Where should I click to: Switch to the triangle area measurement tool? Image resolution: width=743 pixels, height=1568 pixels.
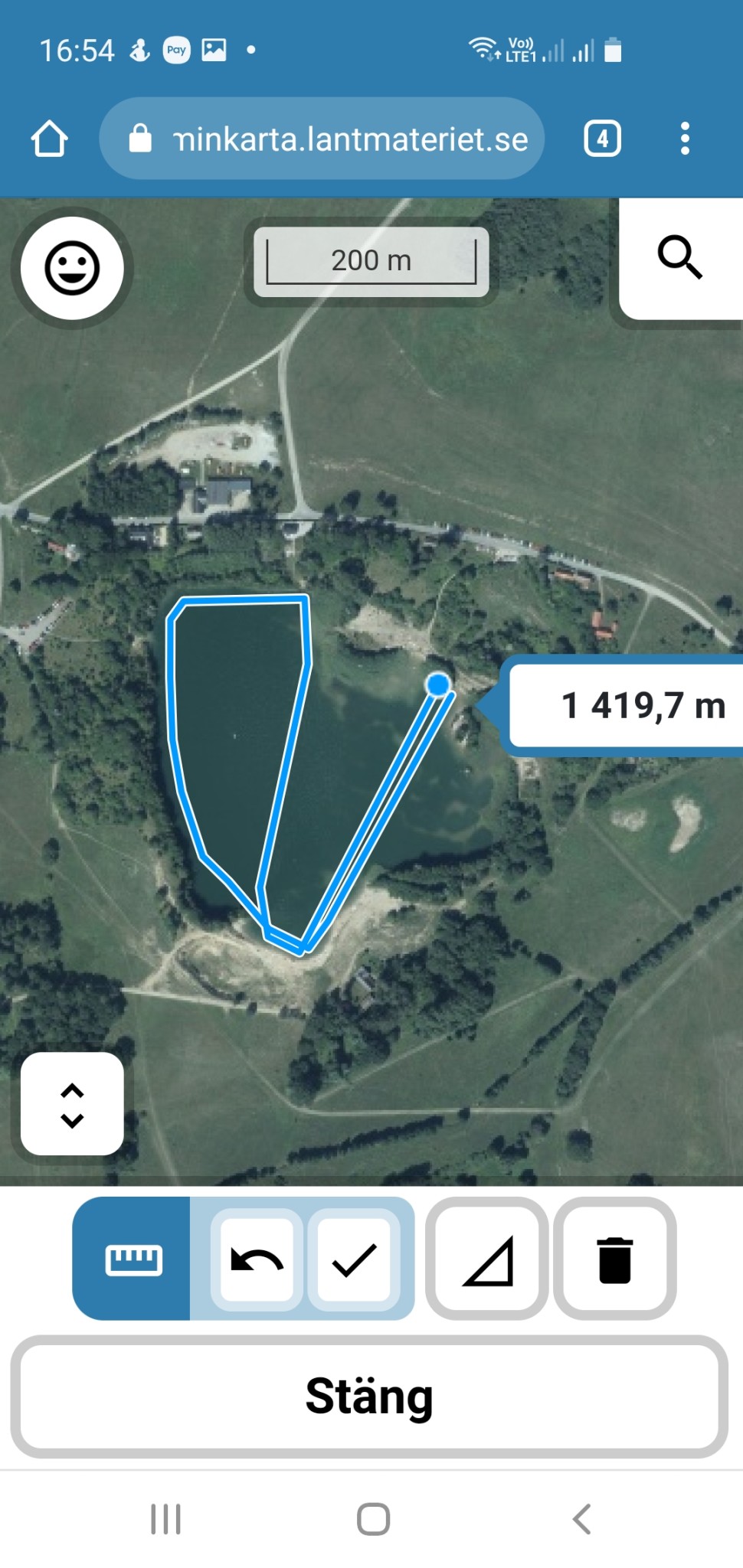pos(487,1259)
